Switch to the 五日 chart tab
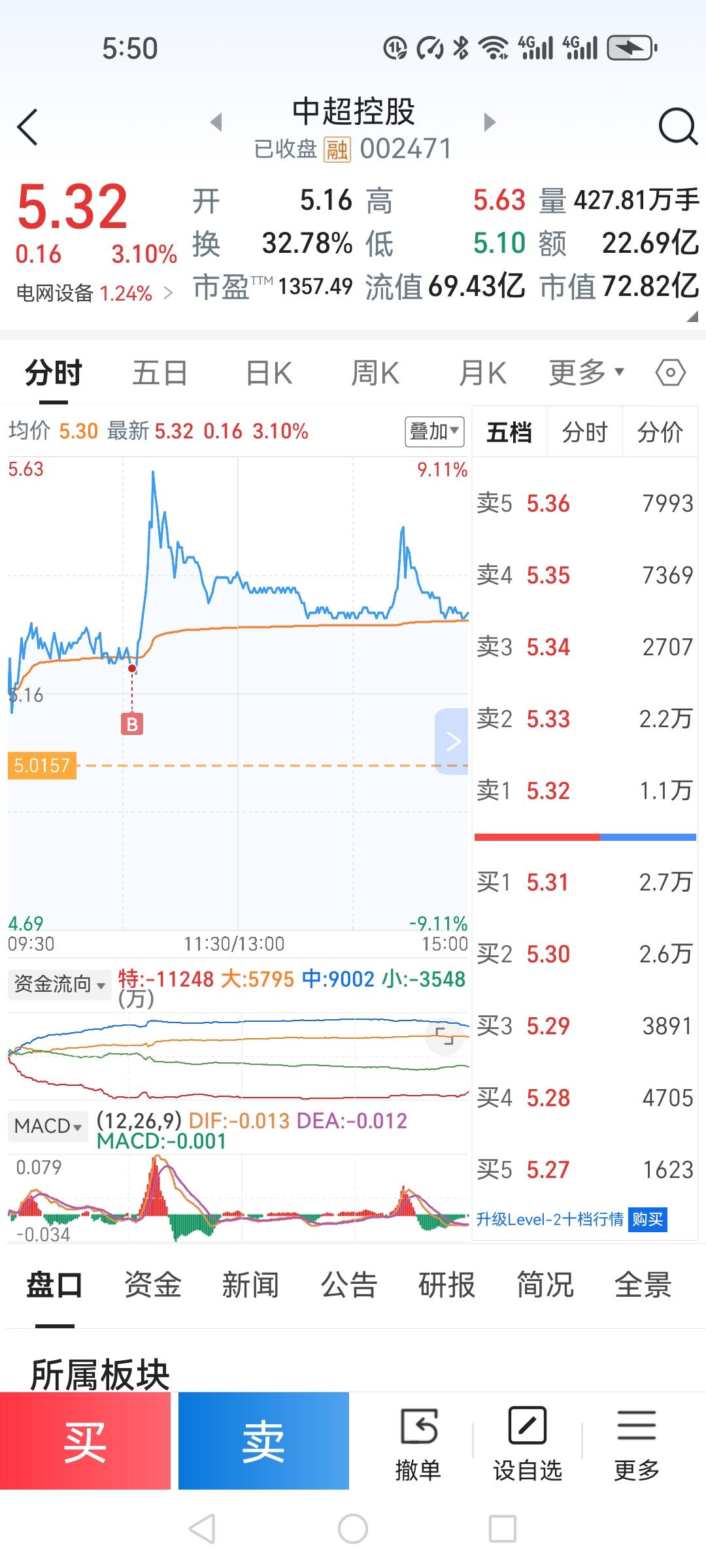 pyautogui.click(x=160, y=374)
